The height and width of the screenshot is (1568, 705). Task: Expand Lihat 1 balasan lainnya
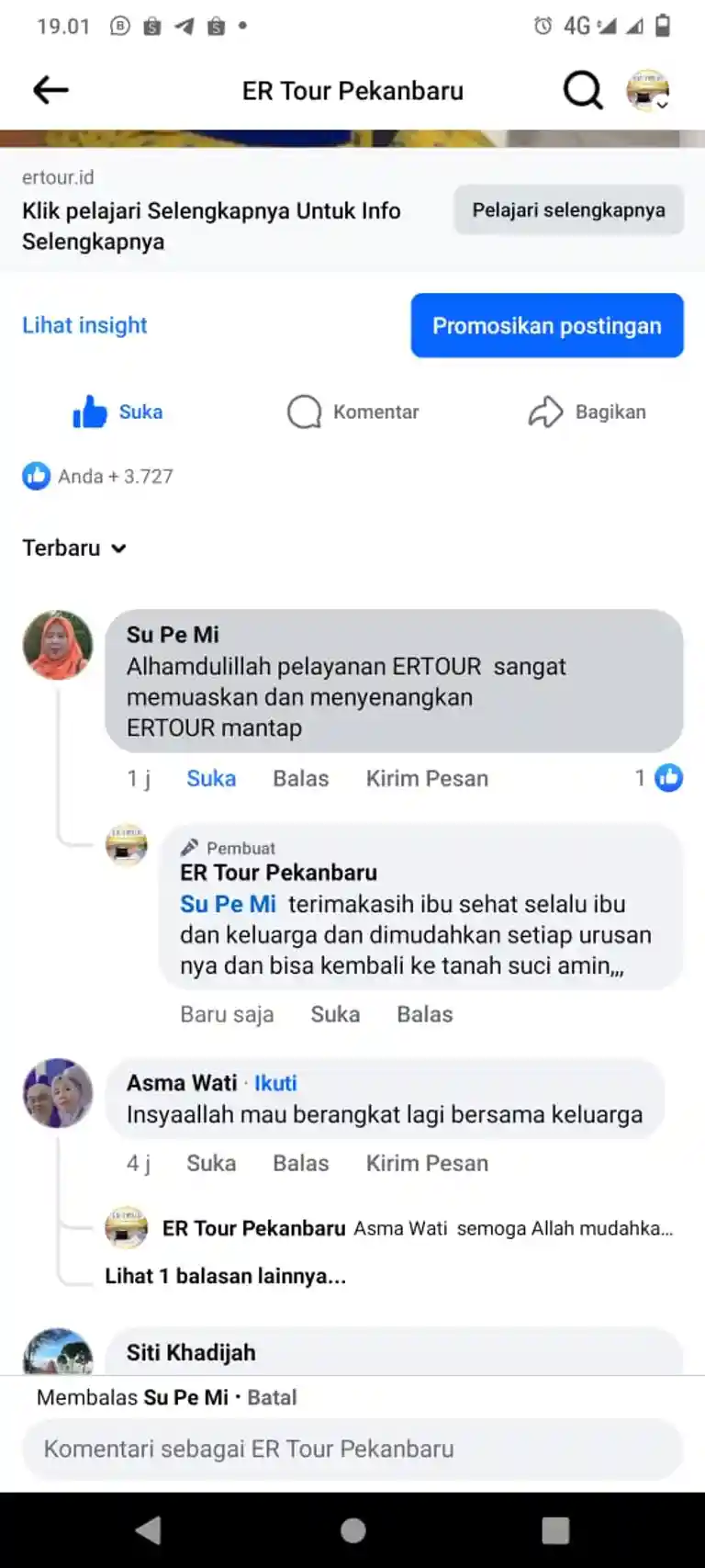click(x=225, y=1276)
